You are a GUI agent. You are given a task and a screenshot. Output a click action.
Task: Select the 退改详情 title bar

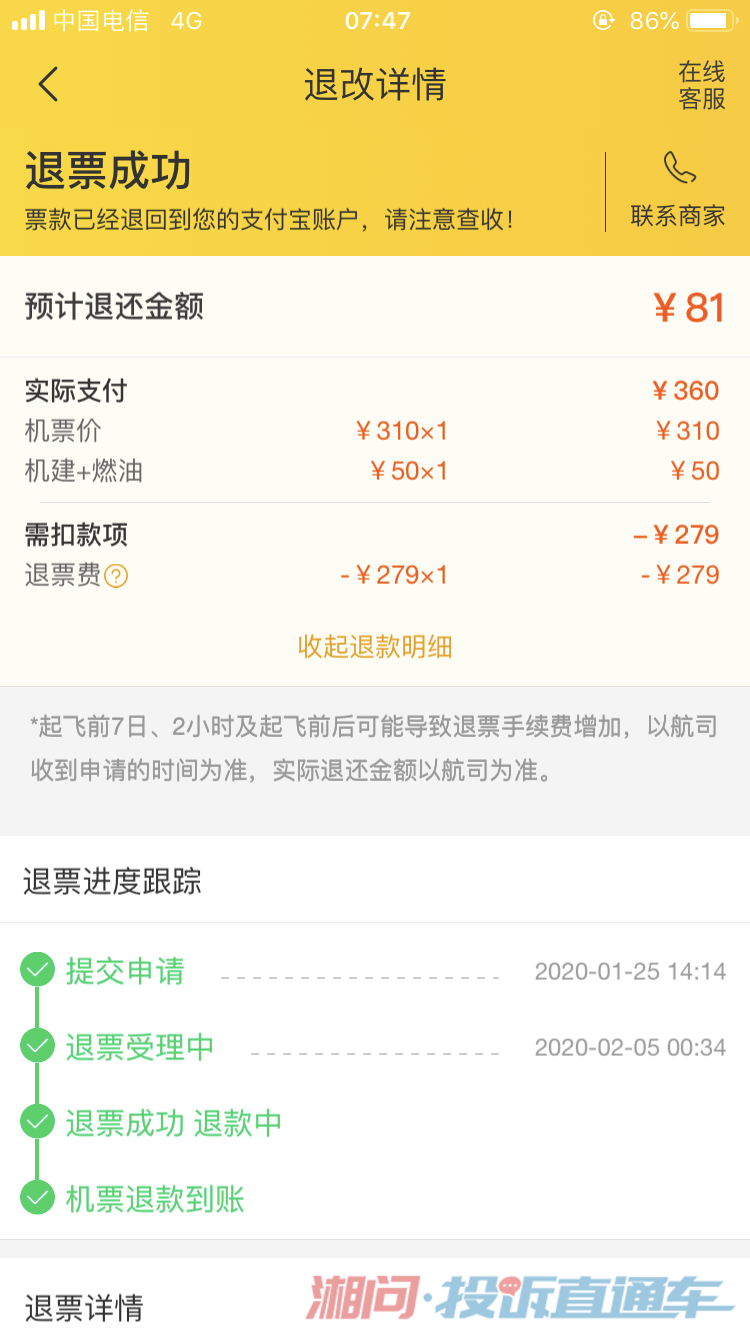coord(375,85)
